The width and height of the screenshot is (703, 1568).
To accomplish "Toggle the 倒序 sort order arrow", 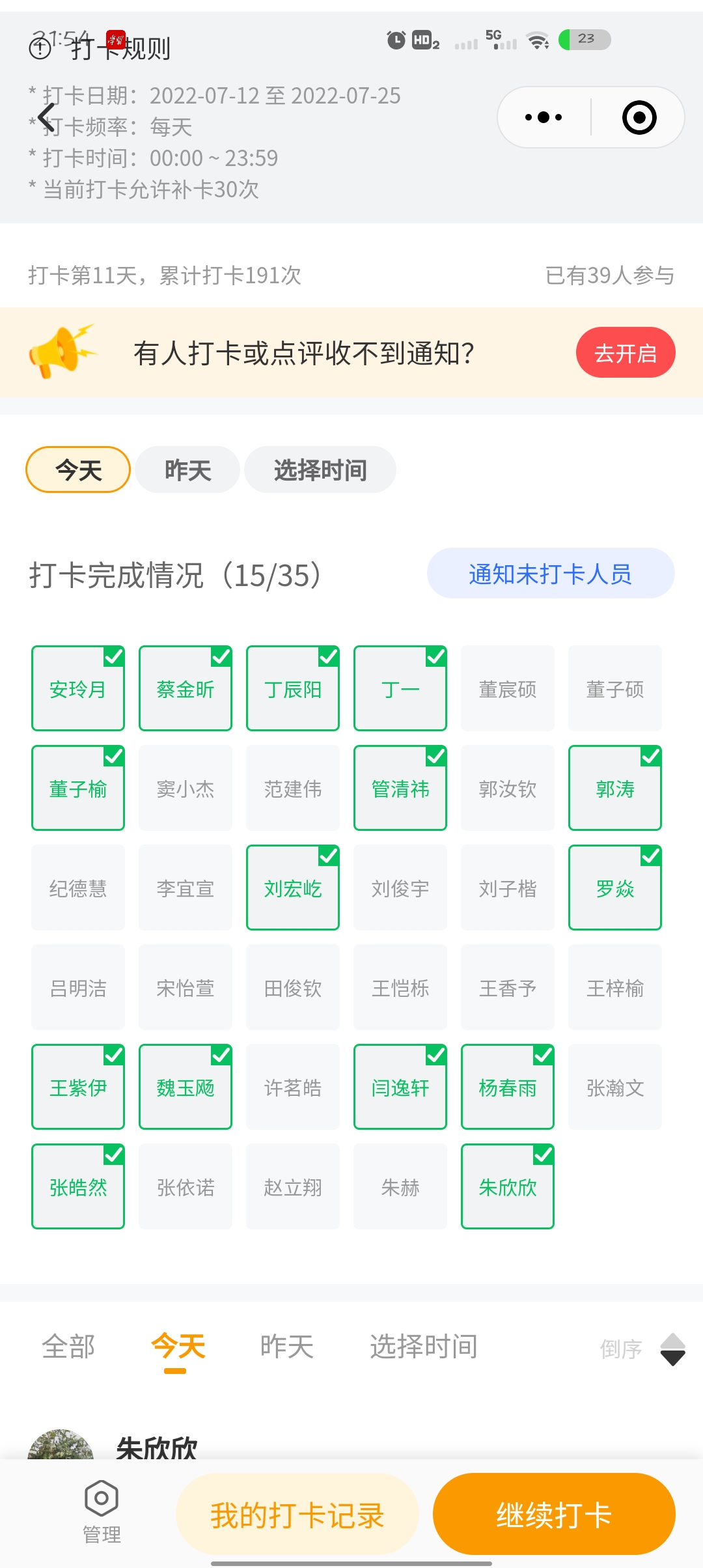I will [671, 1349].
